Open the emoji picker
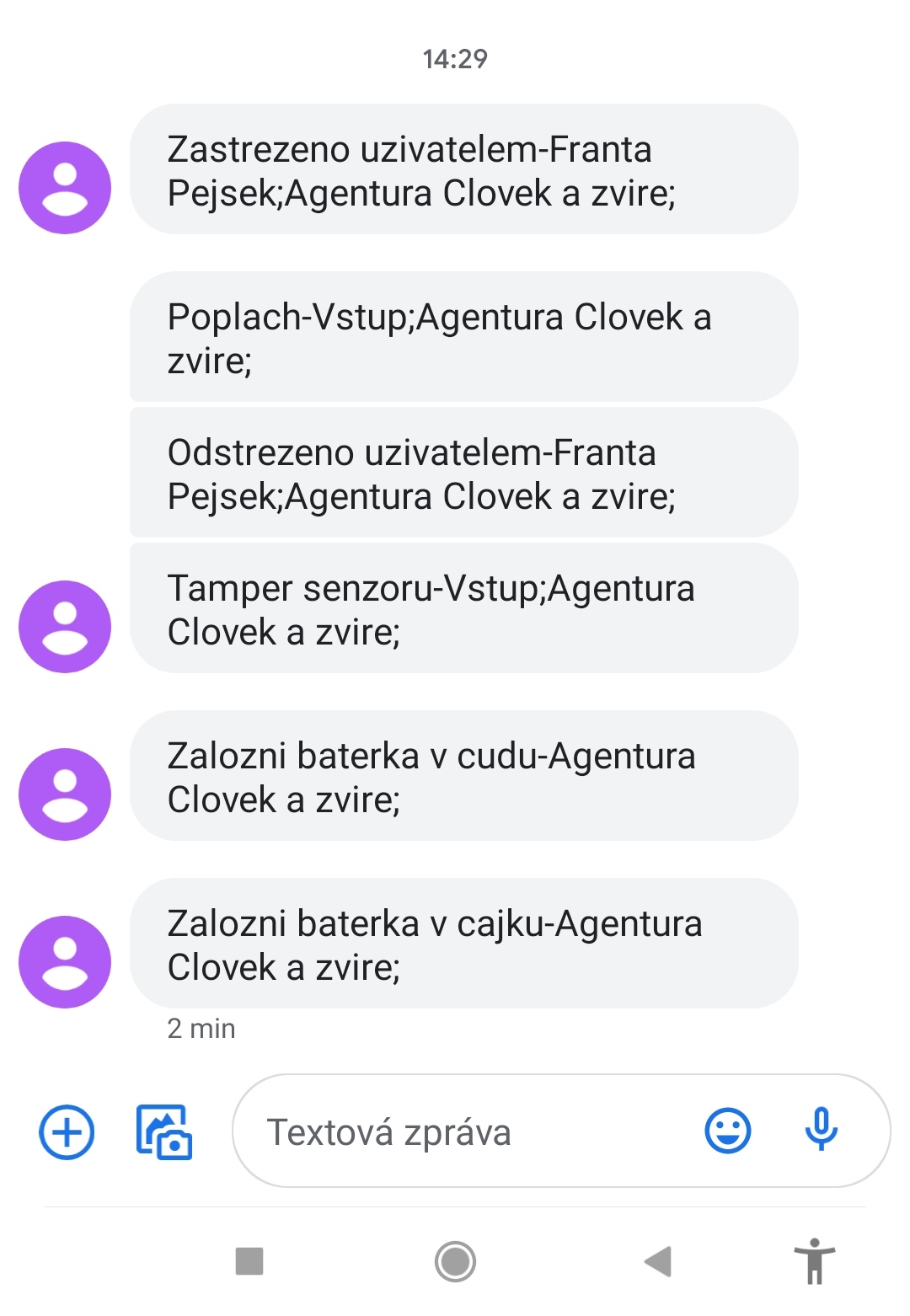The width and height of the screenshot is (910, 1316). coord(727,1131)
